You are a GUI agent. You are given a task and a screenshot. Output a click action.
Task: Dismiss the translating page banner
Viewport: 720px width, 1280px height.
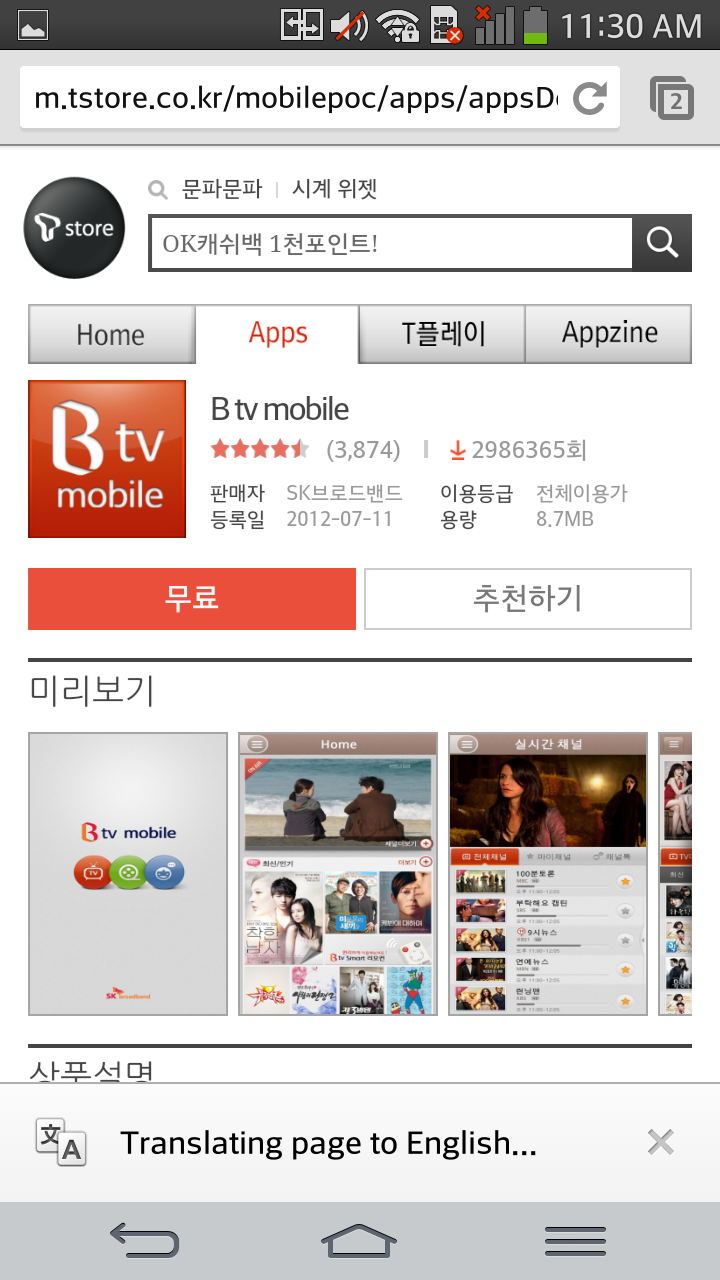(660, 1142)
